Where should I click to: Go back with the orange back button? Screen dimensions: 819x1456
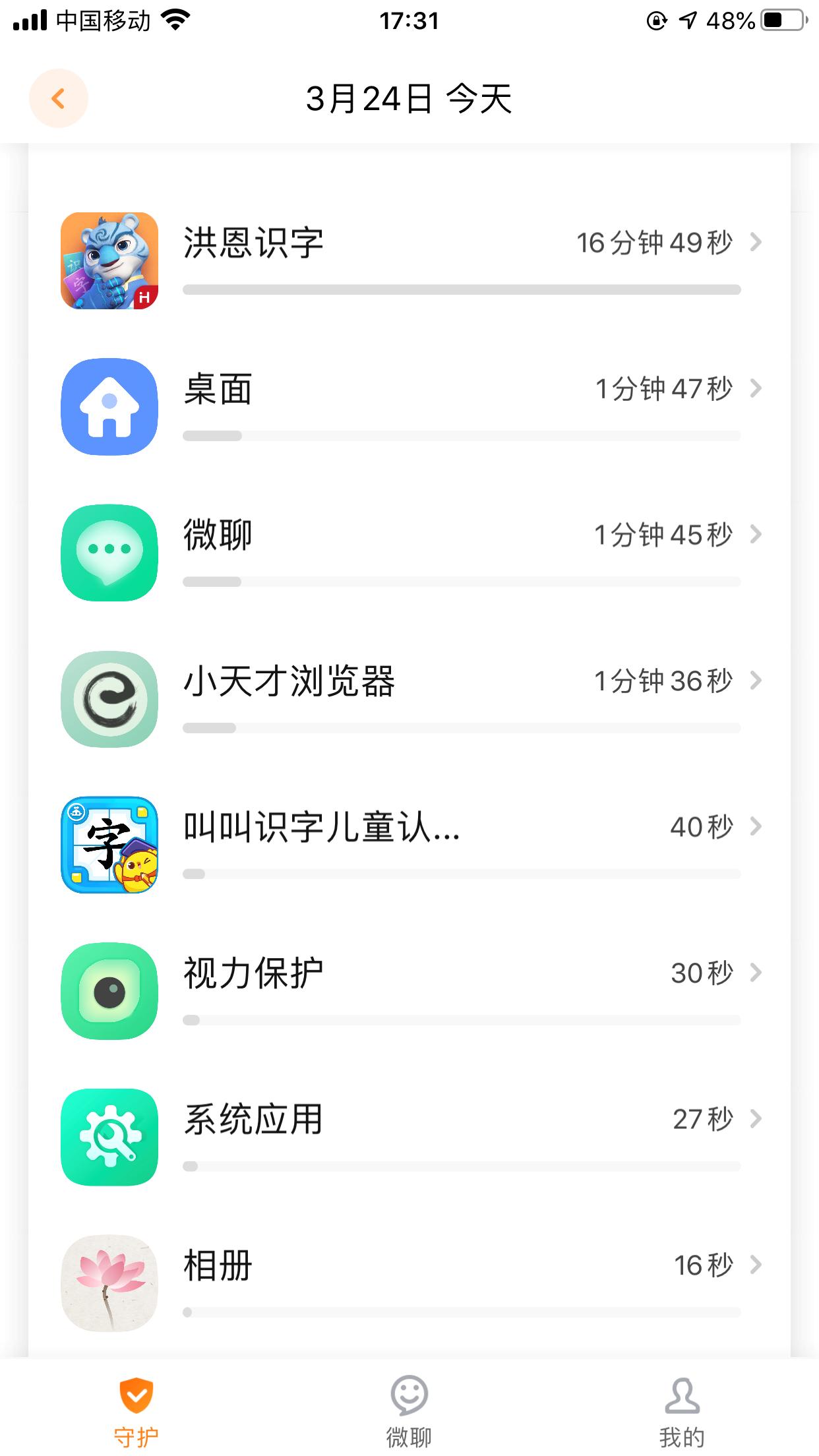click(x=59, y=98)
